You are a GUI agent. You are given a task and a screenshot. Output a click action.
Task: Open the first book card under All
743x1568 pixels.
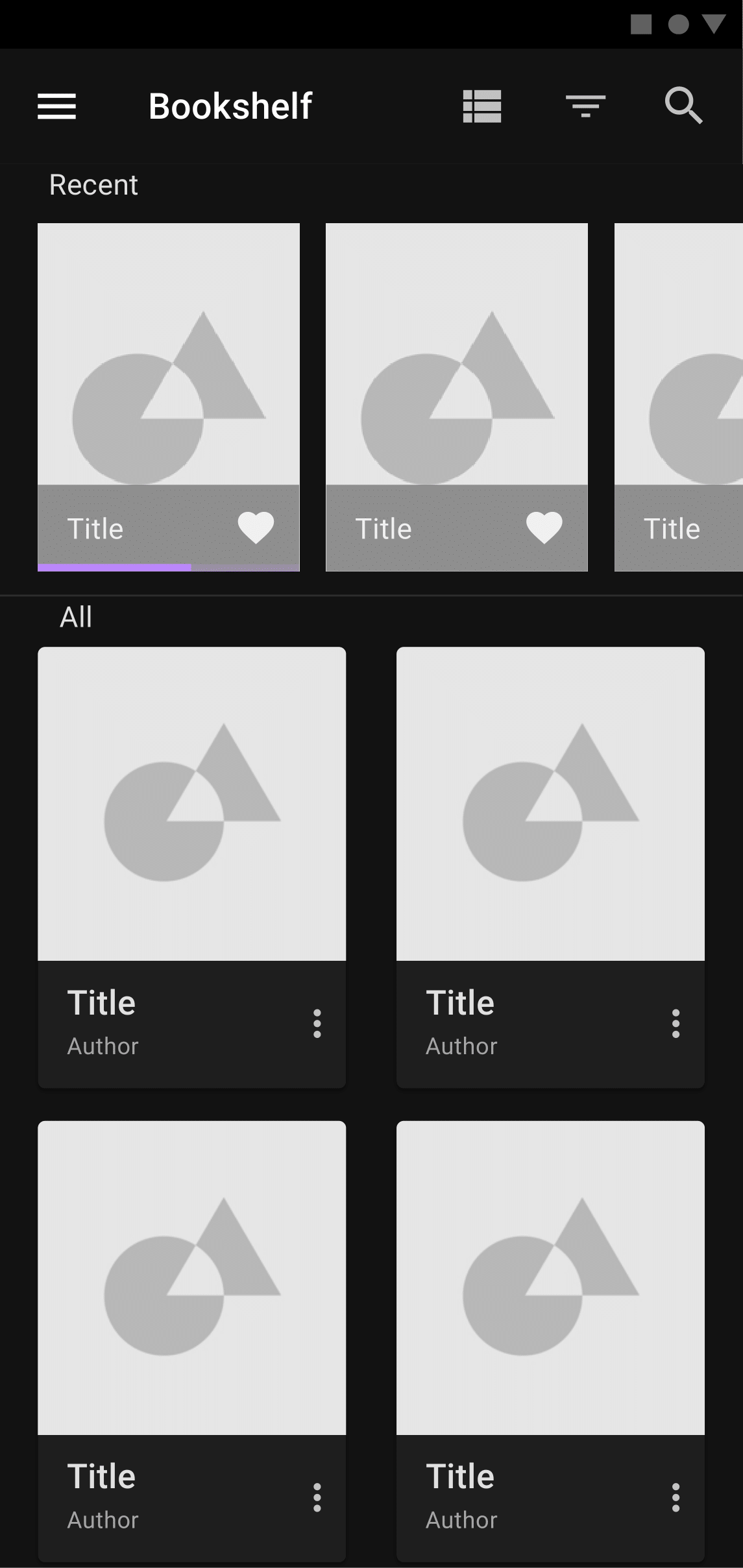(x=191, y=804)
